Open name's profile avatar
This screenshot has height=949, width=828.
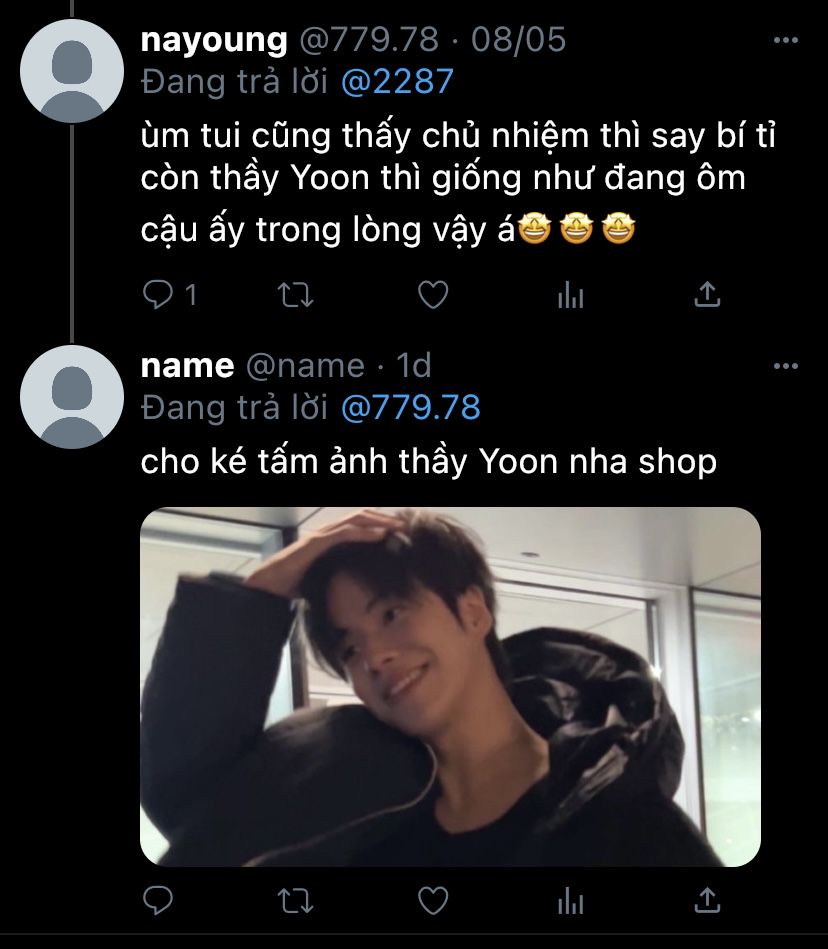click(x=71, y=396)
